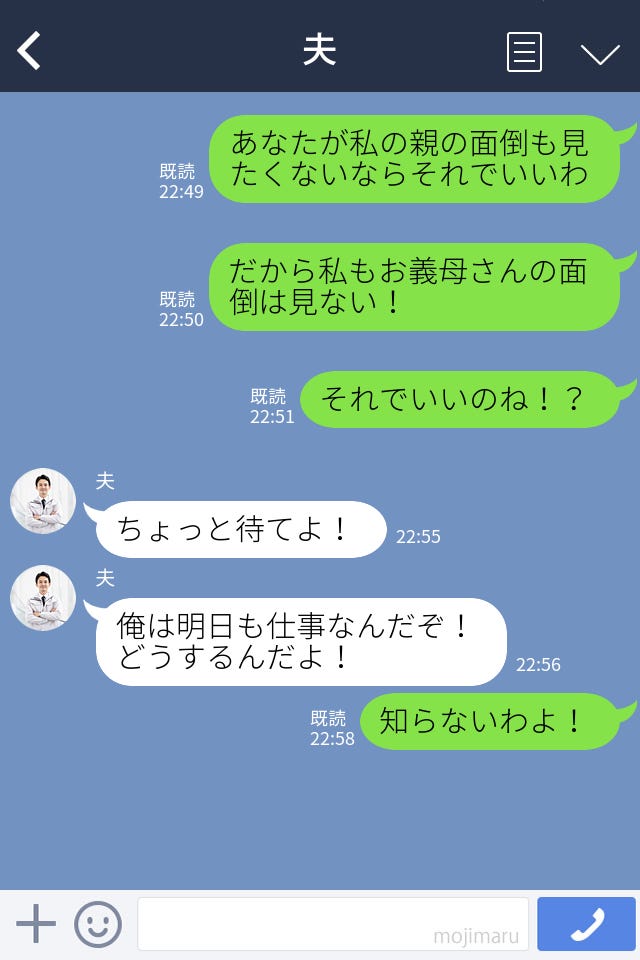The image size is (640, 960).
Task: Open 夫's avatar beside ちょっと待てよ！
Action: (43, 501)
